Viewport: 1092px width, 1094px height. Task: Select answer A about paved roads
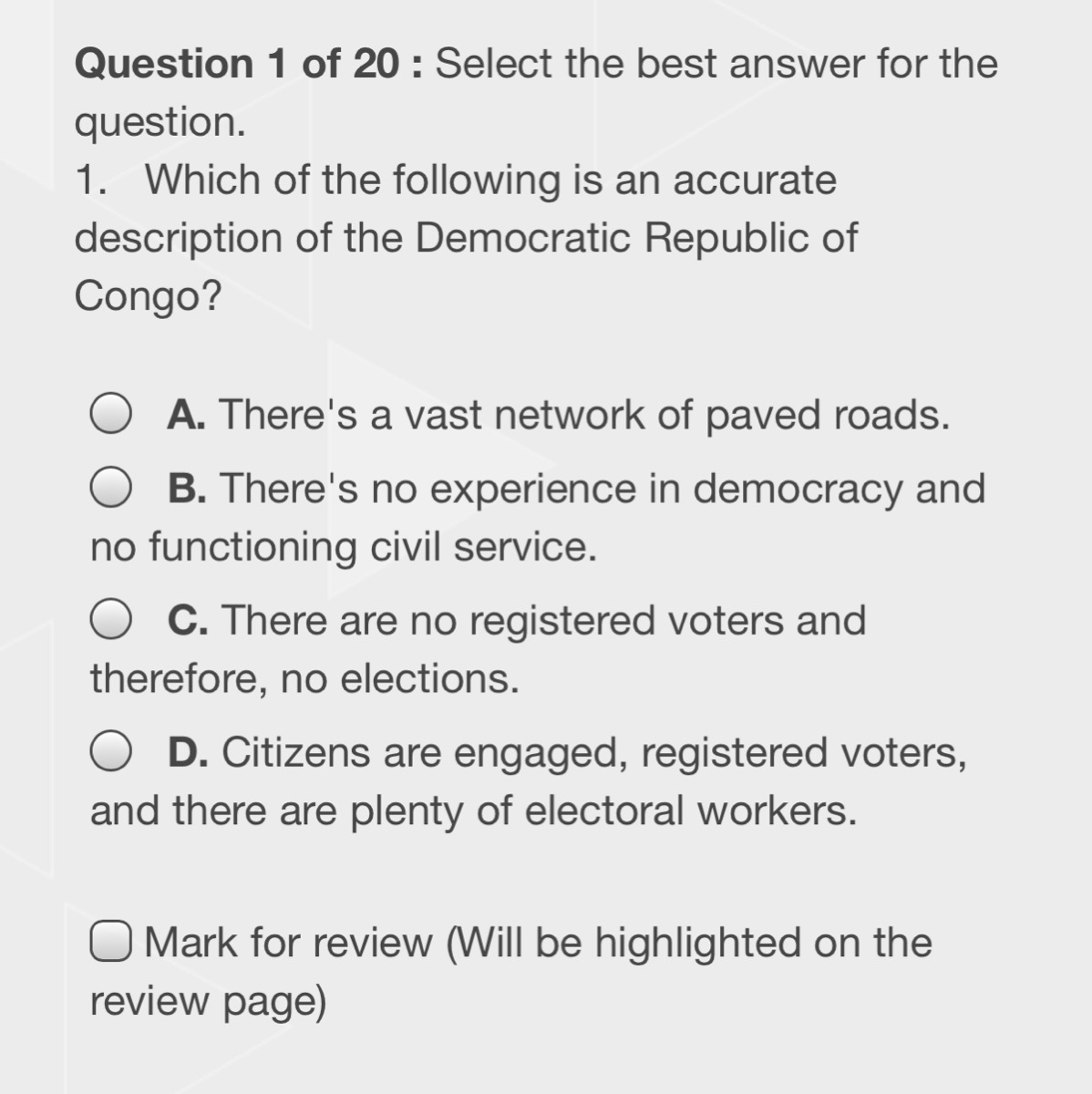pos(110,415)
